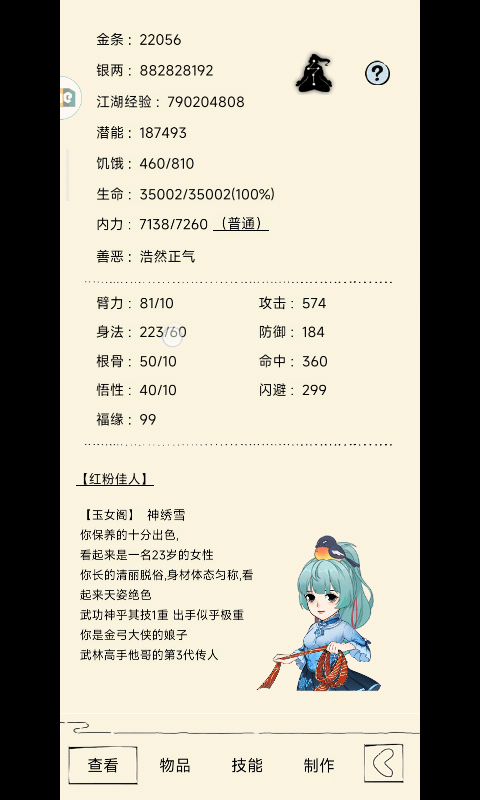The image size is (480, 800).
Task: Go to the 制作 crafting tab
Action: [319, 765]
